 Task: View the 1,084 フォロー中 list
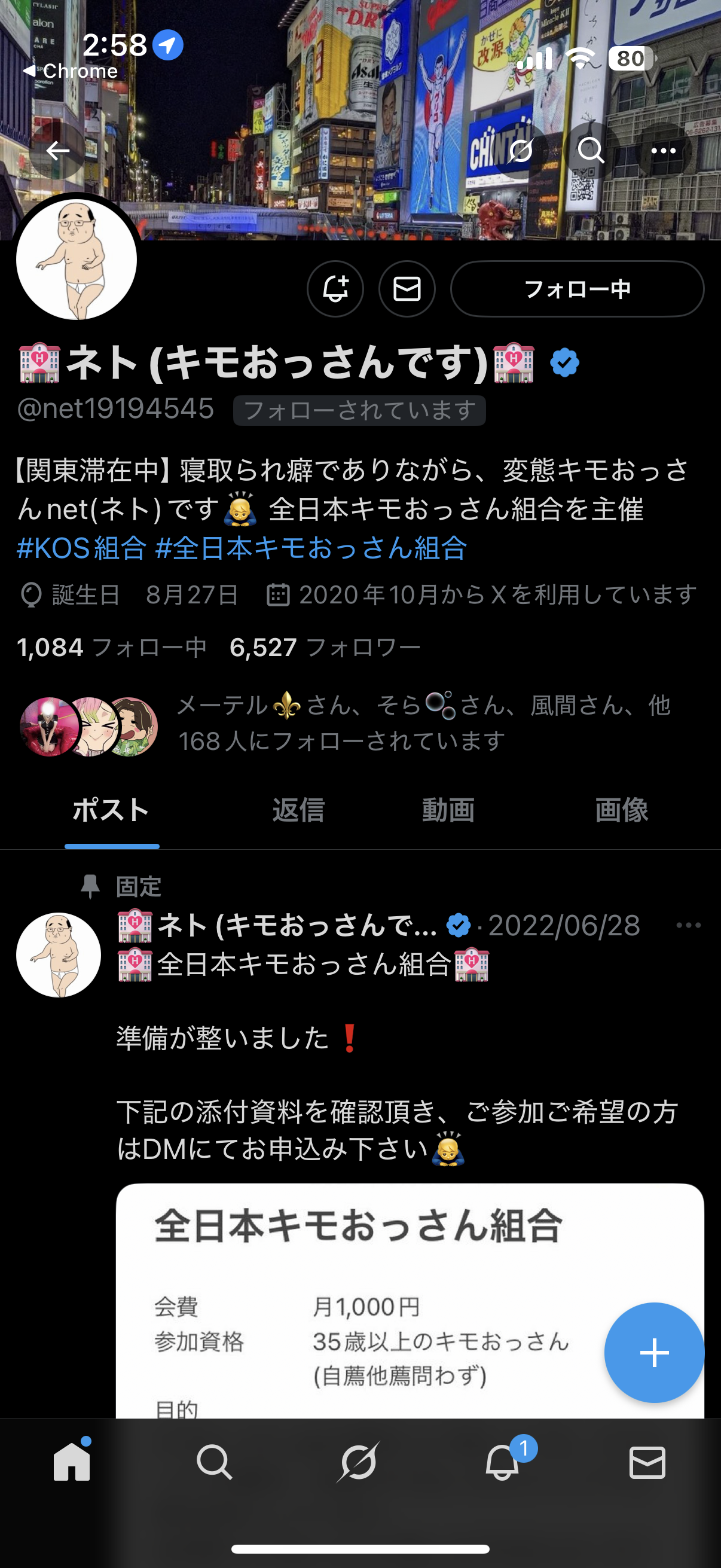pyautogui.click(x=112, y=647)
